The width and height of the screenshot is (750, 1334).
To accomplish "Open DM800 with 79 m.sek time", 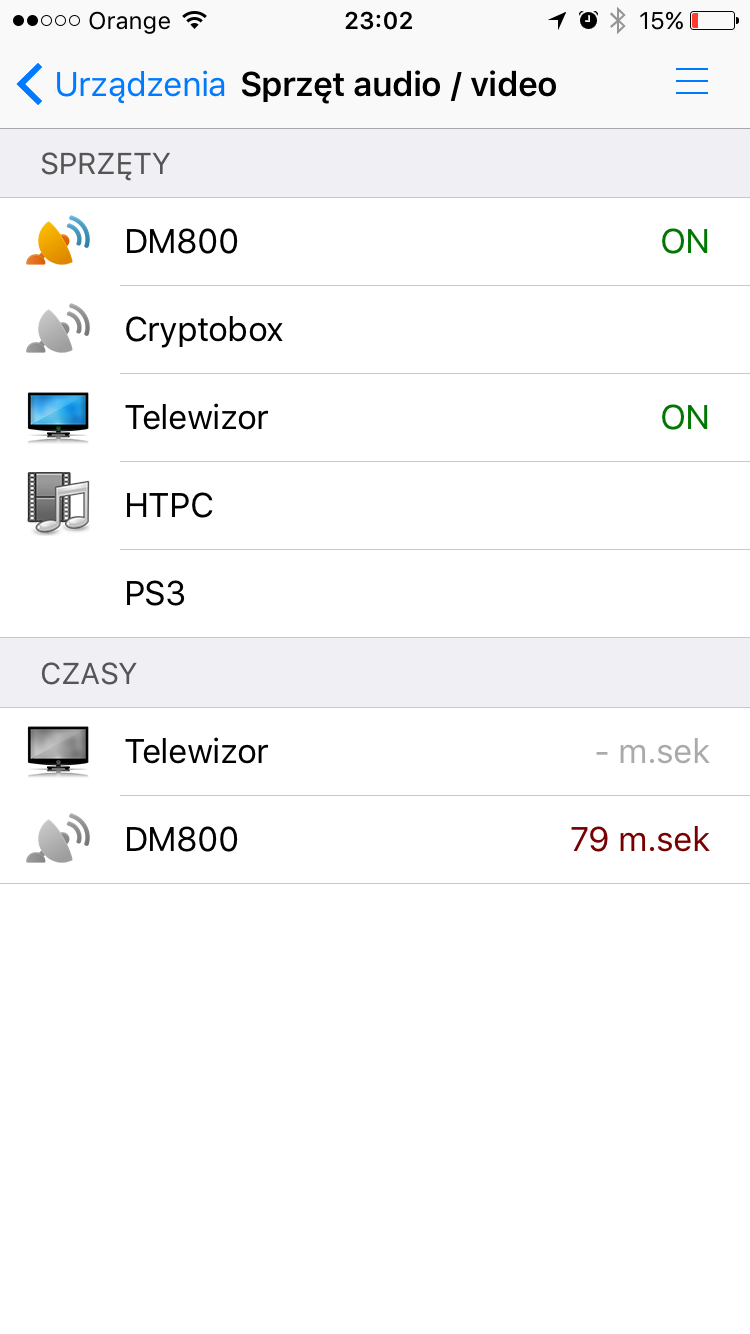I will (x=375, y=840).
